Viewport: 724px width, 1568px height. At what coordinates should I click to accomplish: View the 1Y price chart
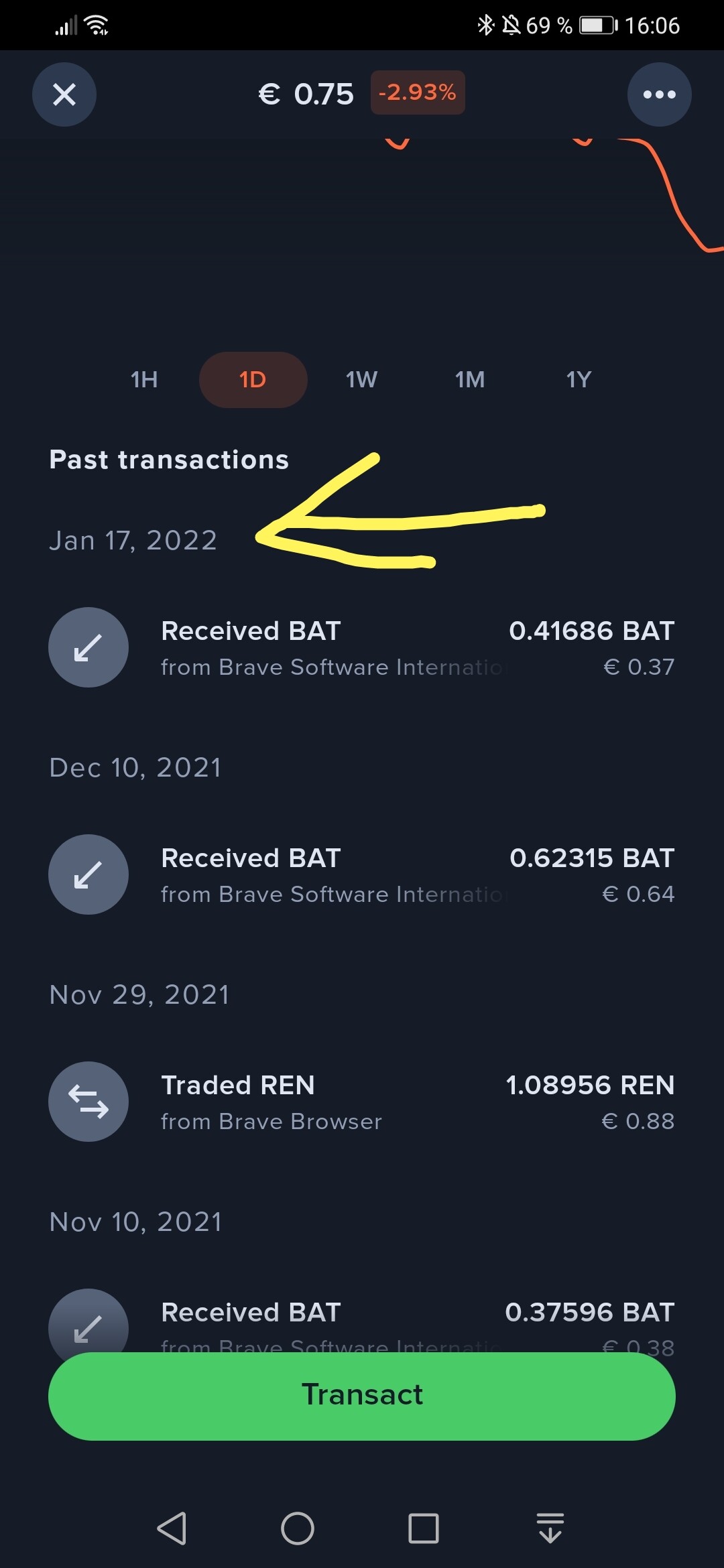pyautogui.click(x=579, y=380)
